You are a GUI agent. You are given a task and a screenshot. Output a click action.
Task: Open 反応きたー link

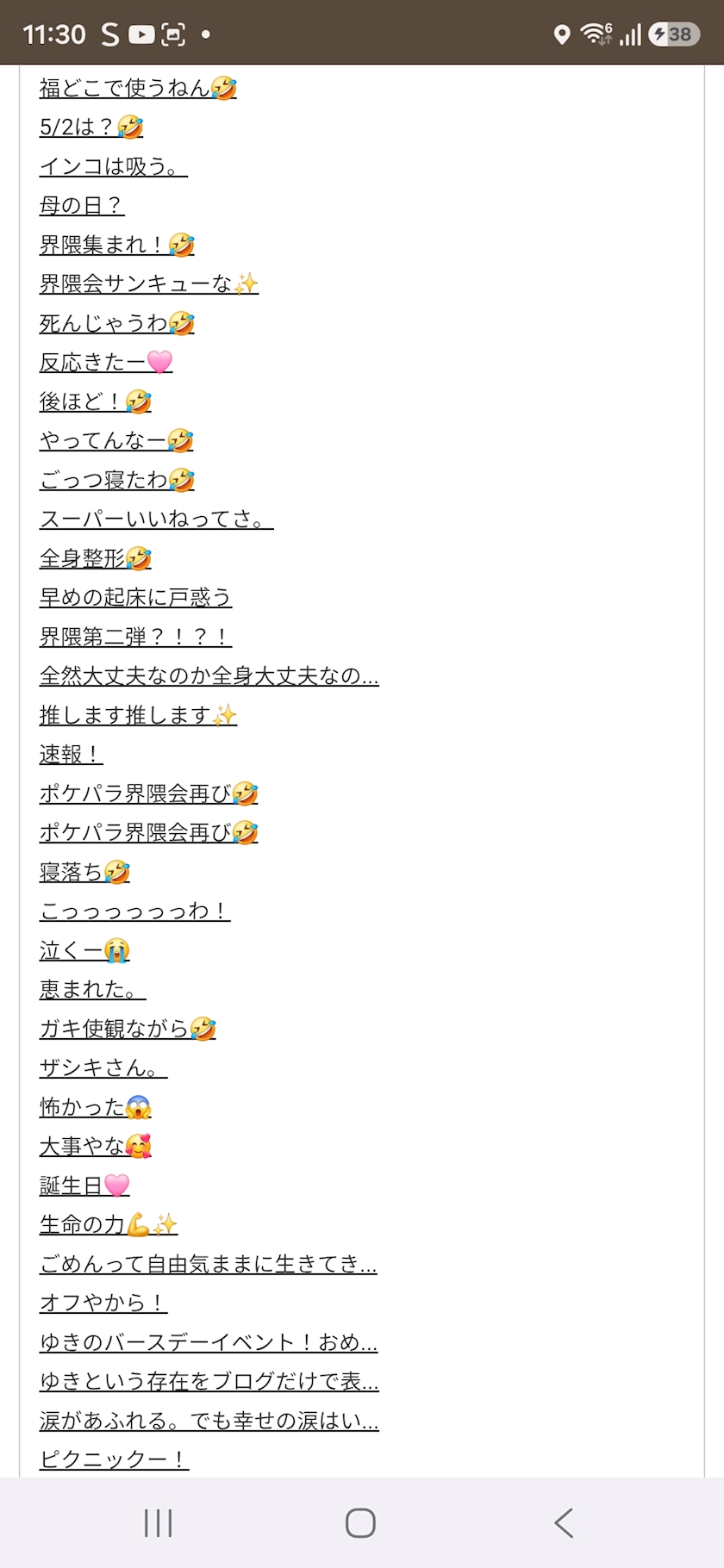tap(106, 363)
